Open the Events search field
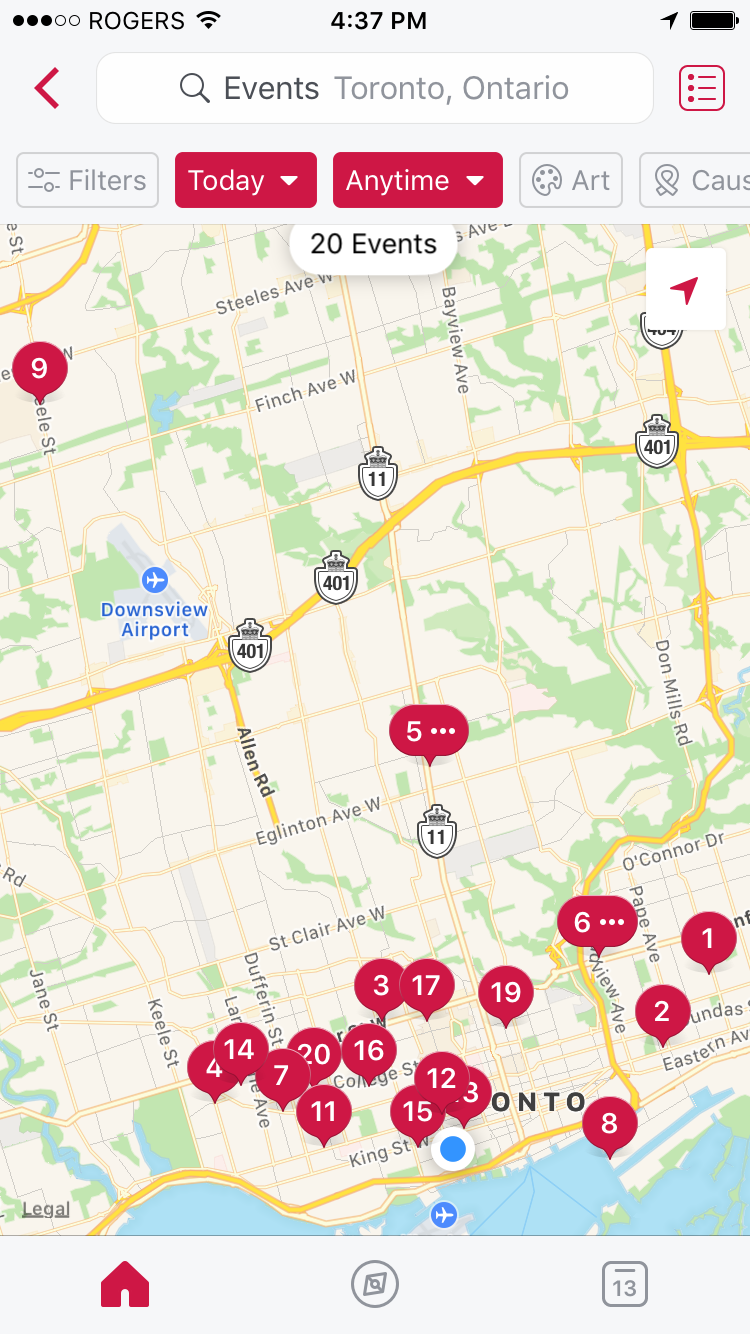The height and width of the screenshot is (1334, 750). (374, 88)
